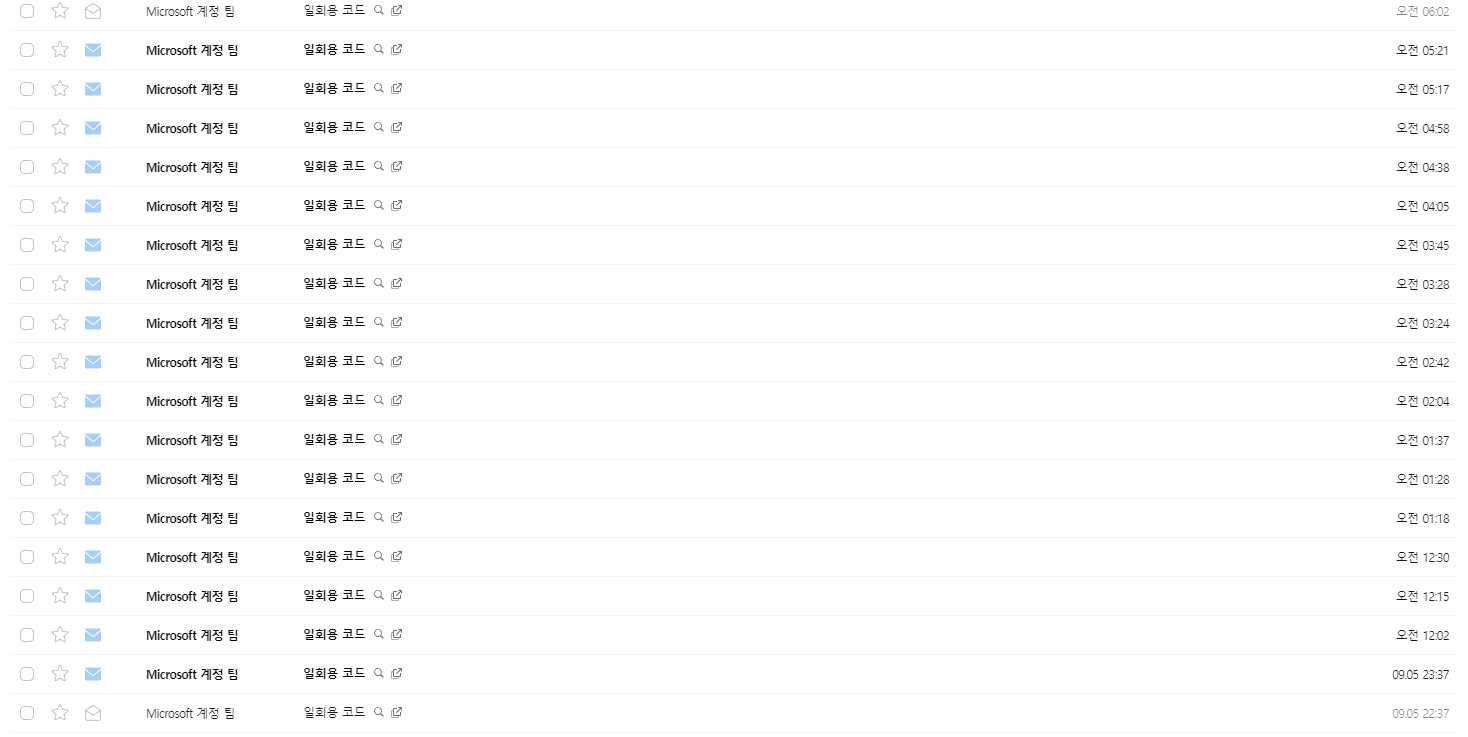Open the 오전 04:38 mail in a new window
This screenshot has width=1468, height=737.
click(x=397, y=167)
